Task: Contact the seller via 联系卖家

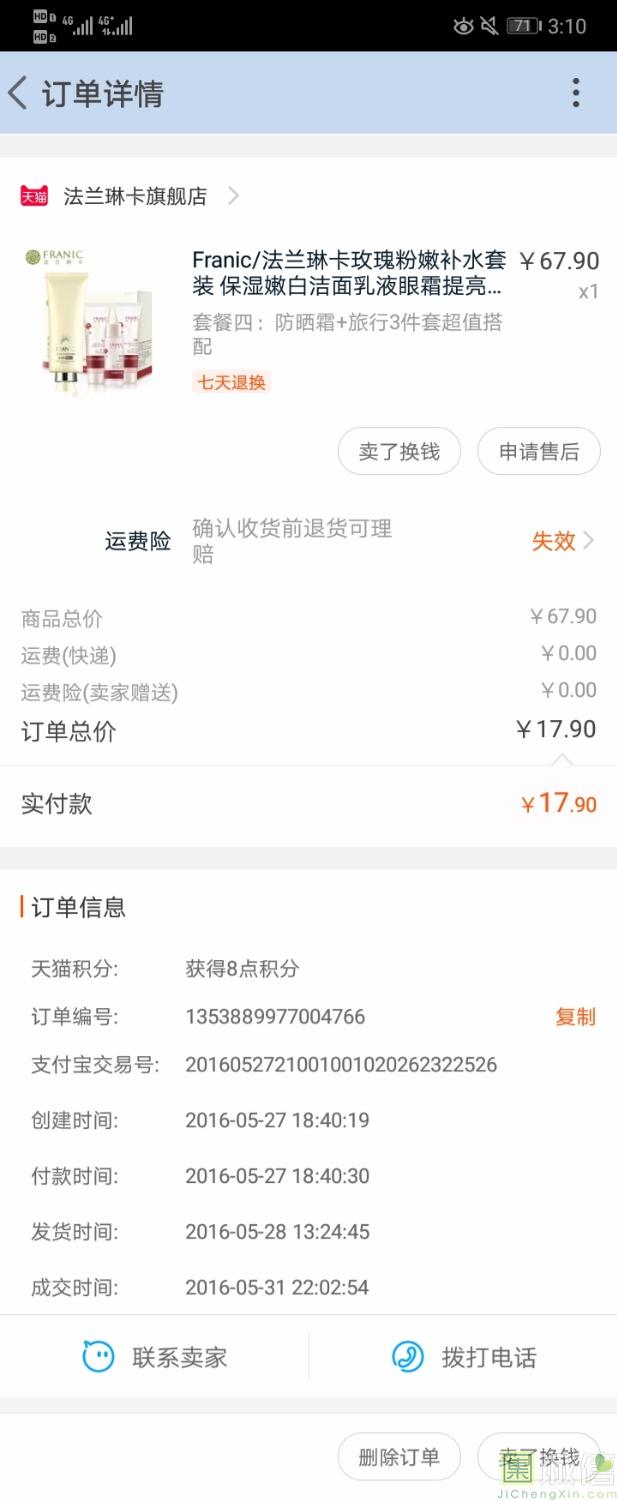Action: click(x=155, y=1357)
